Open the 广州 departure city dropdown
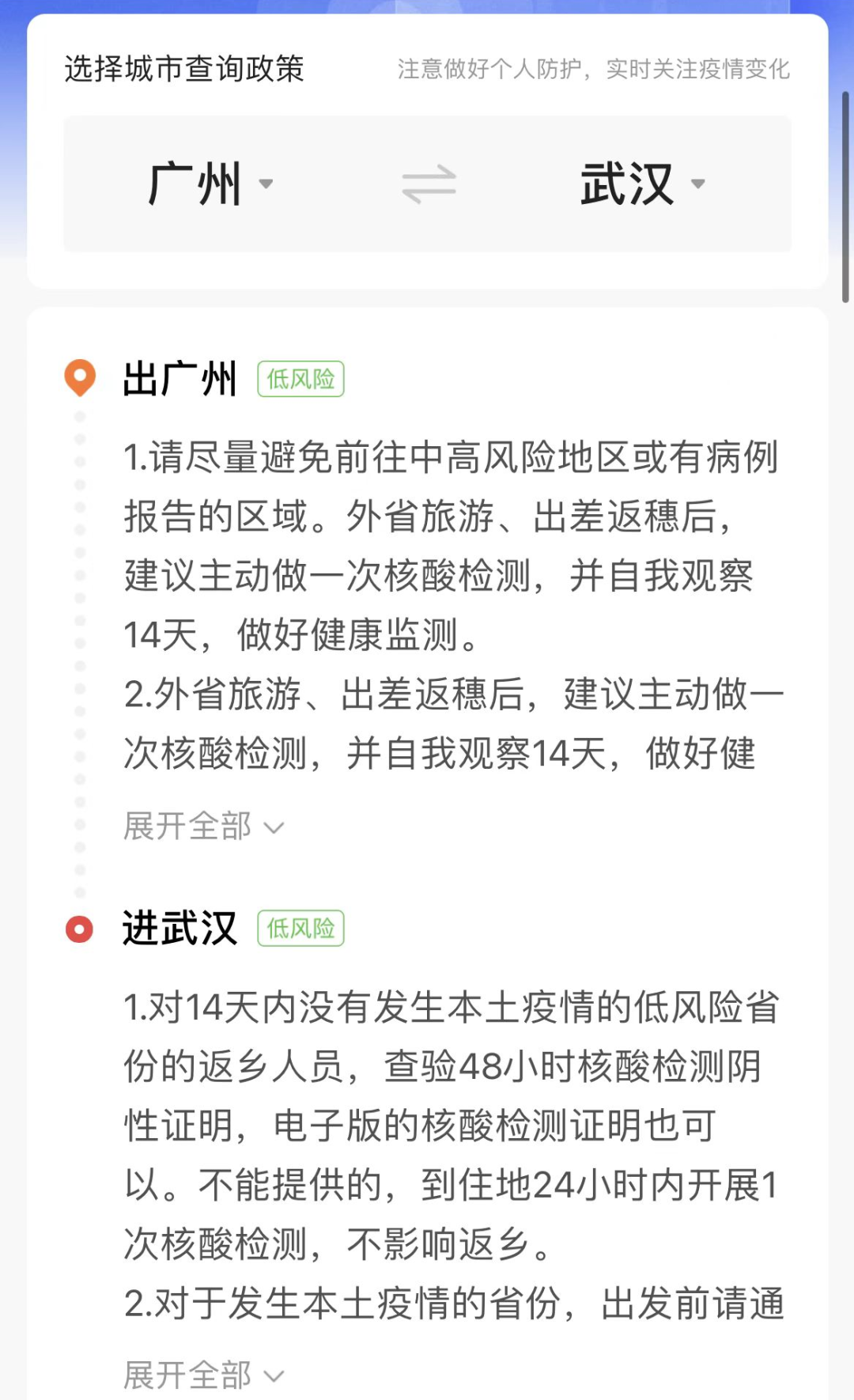 click(x=210, y=184)
